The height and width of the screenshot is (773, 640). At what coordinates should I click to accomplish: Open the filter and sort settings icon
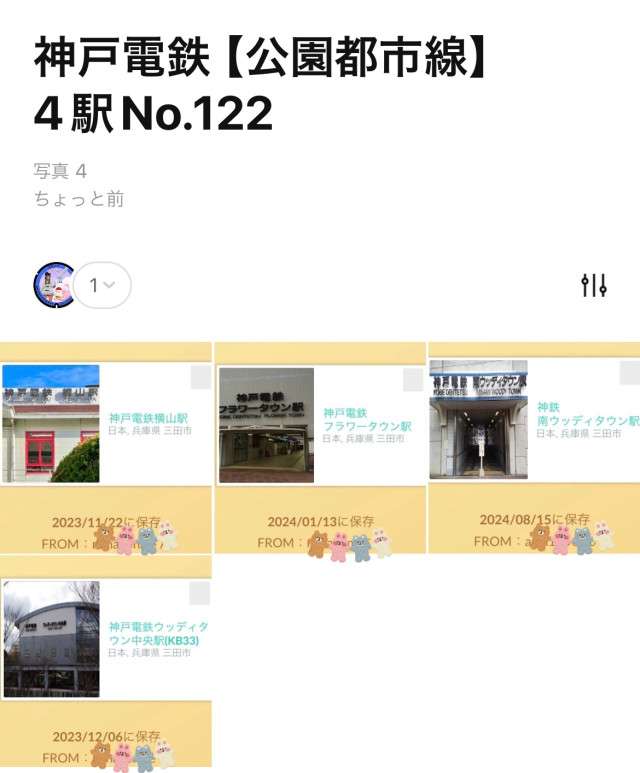coord(594,285)
